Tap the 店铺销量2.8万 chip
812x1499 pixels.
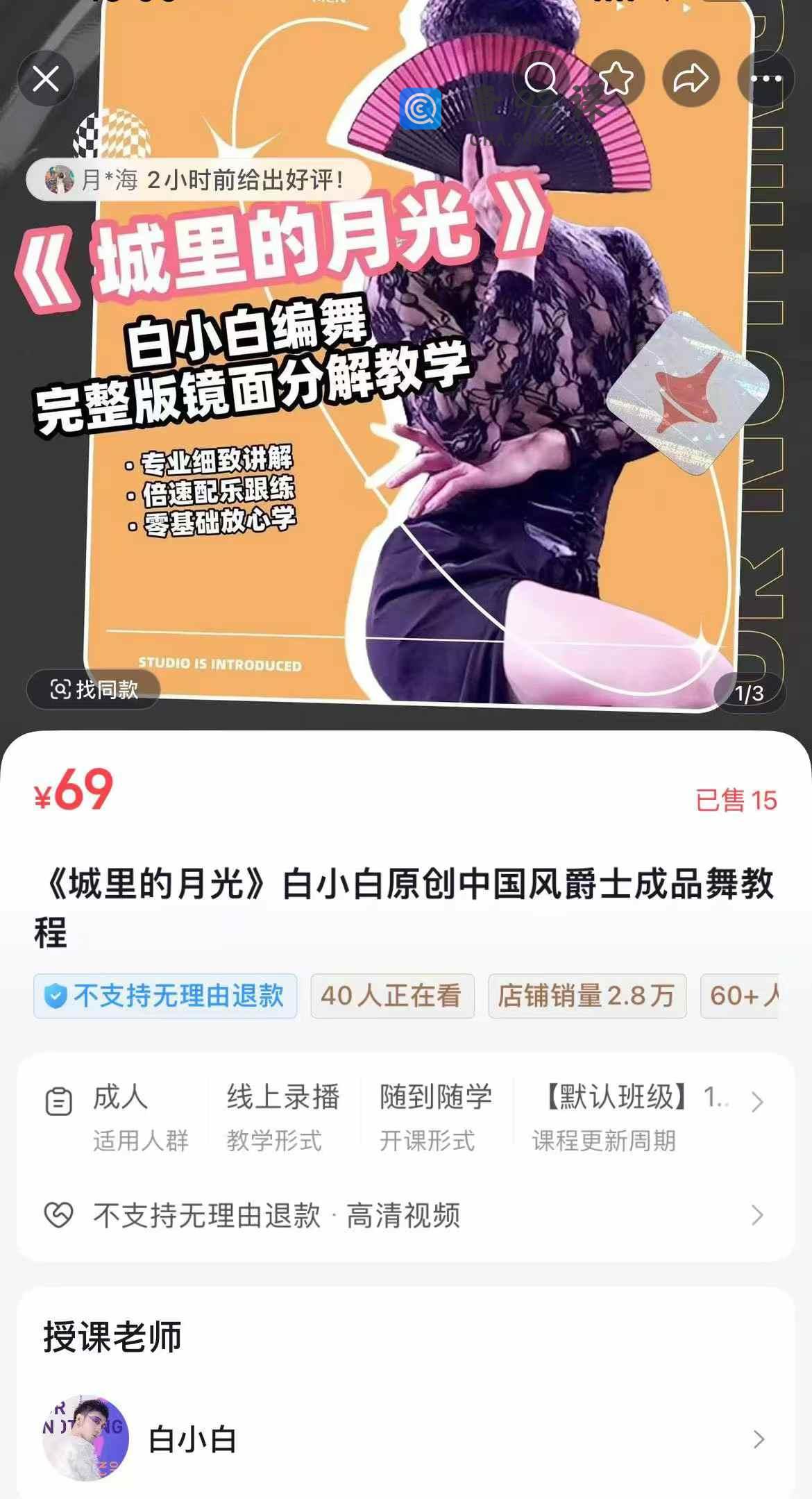(x=586, y=996)
